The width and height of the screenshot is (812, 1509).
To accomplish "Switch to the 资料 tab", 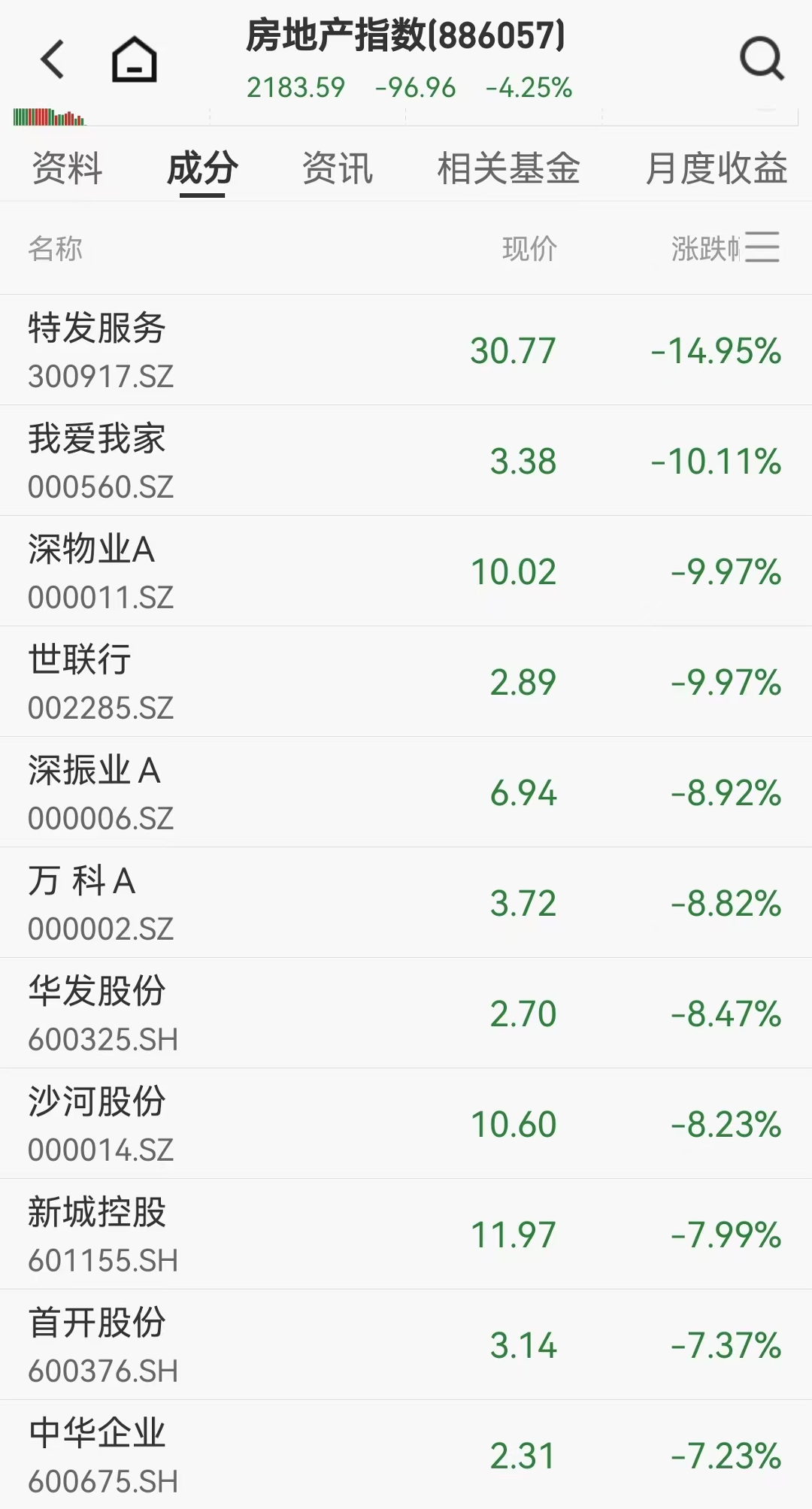I will tap(67, 168).
